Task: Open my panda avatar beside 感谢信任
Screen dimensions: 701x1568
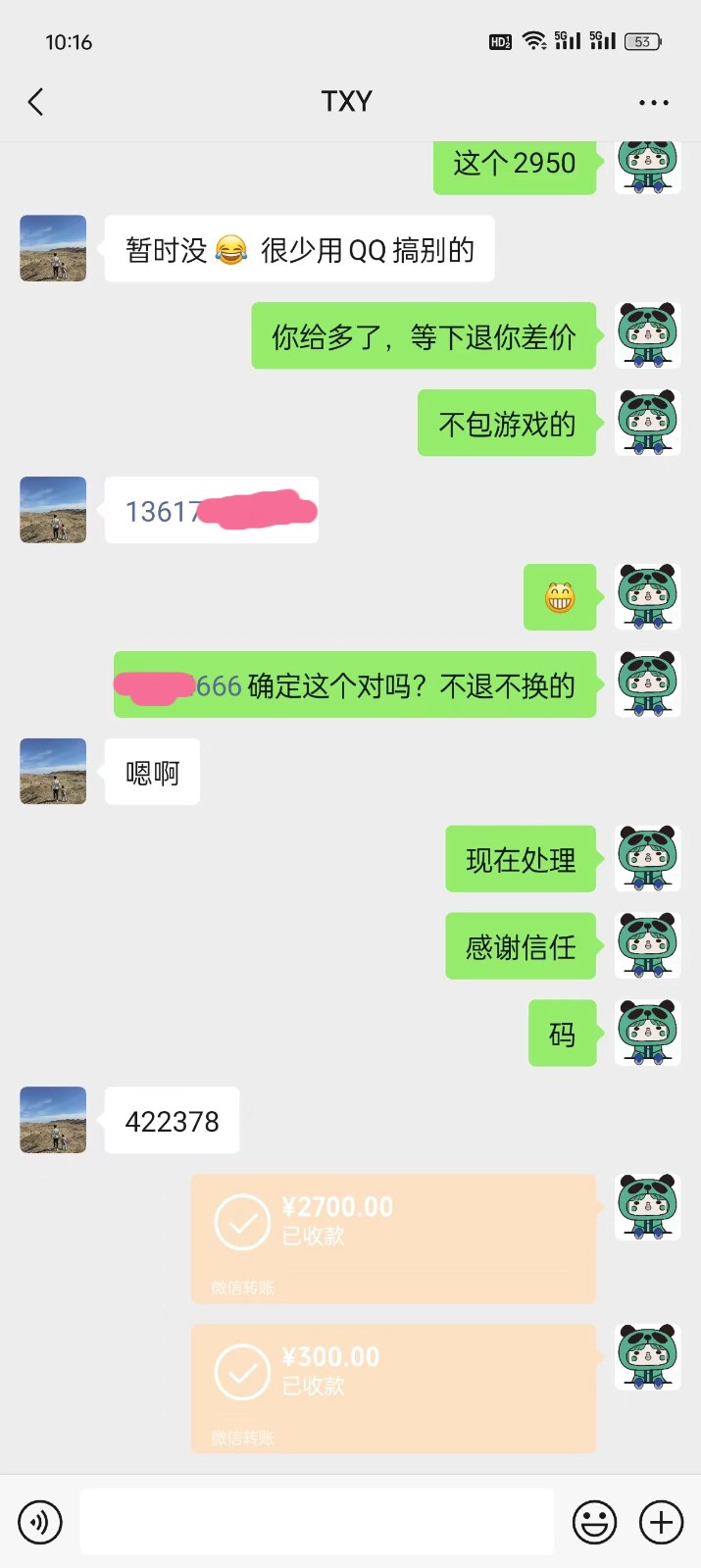Action: click(647, 945)
